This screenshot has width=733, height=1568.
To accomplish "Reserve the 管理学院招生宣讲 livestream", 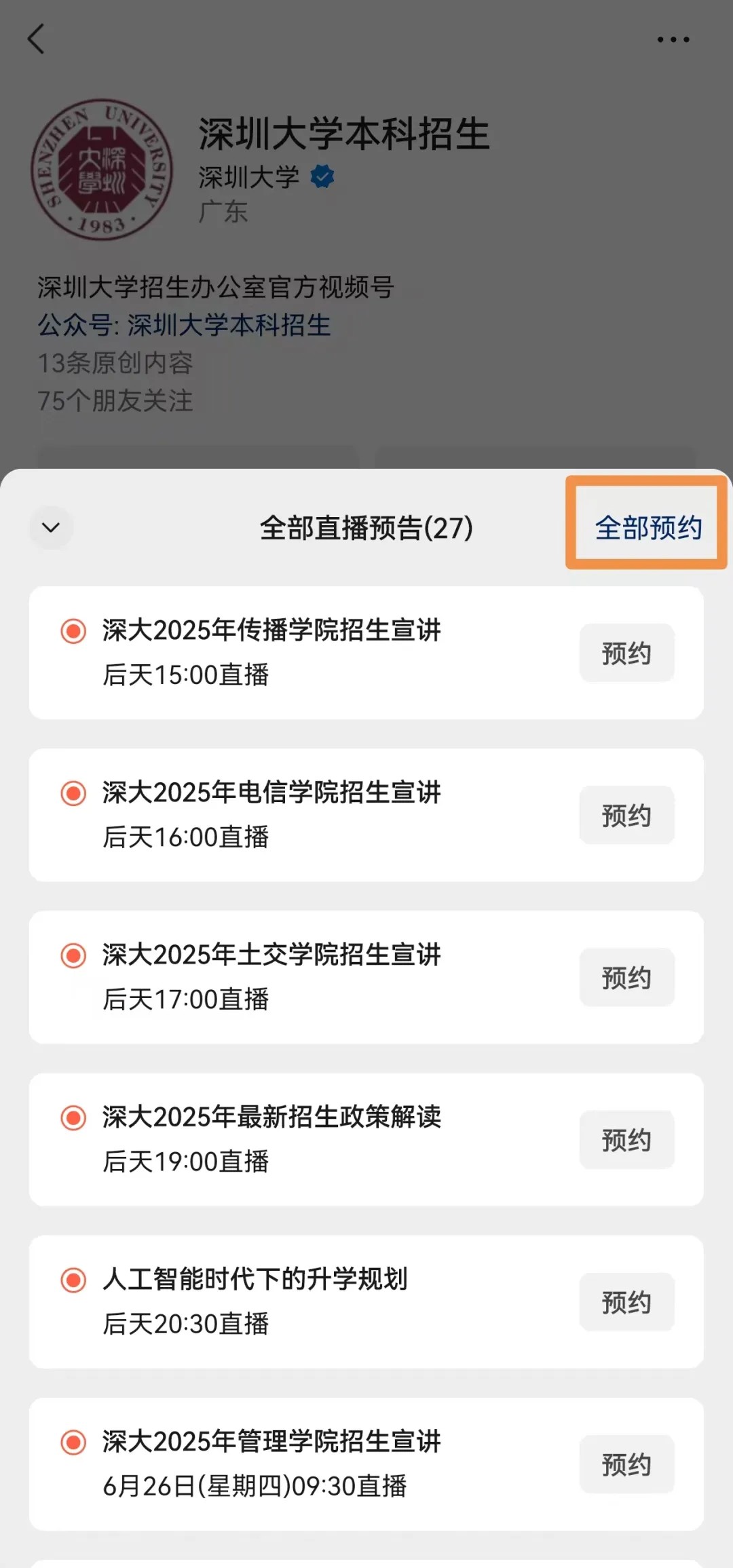I will point(626,1464).
